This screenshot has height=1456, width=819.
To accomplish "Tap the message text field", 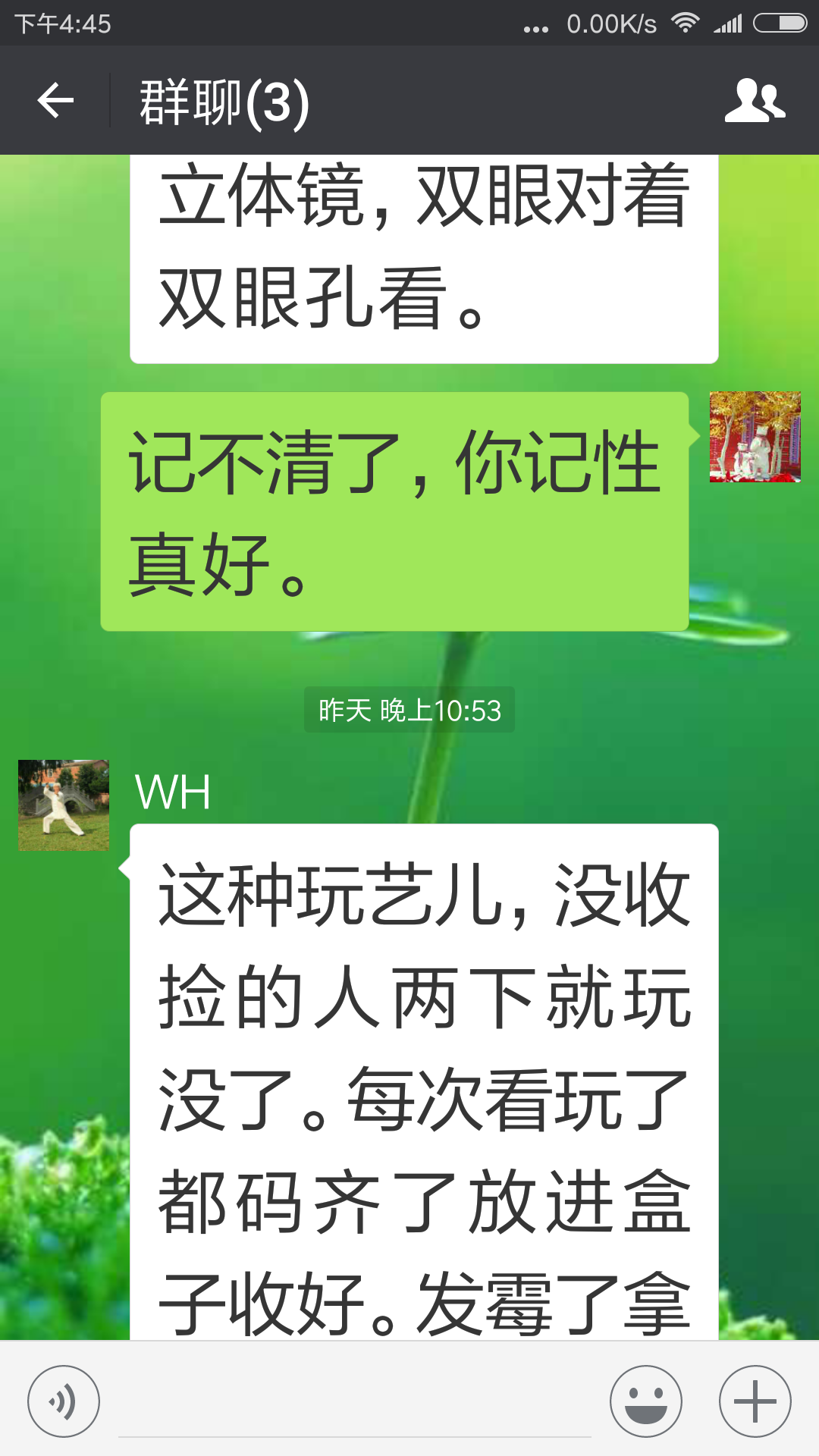I will coord(354,1403).
